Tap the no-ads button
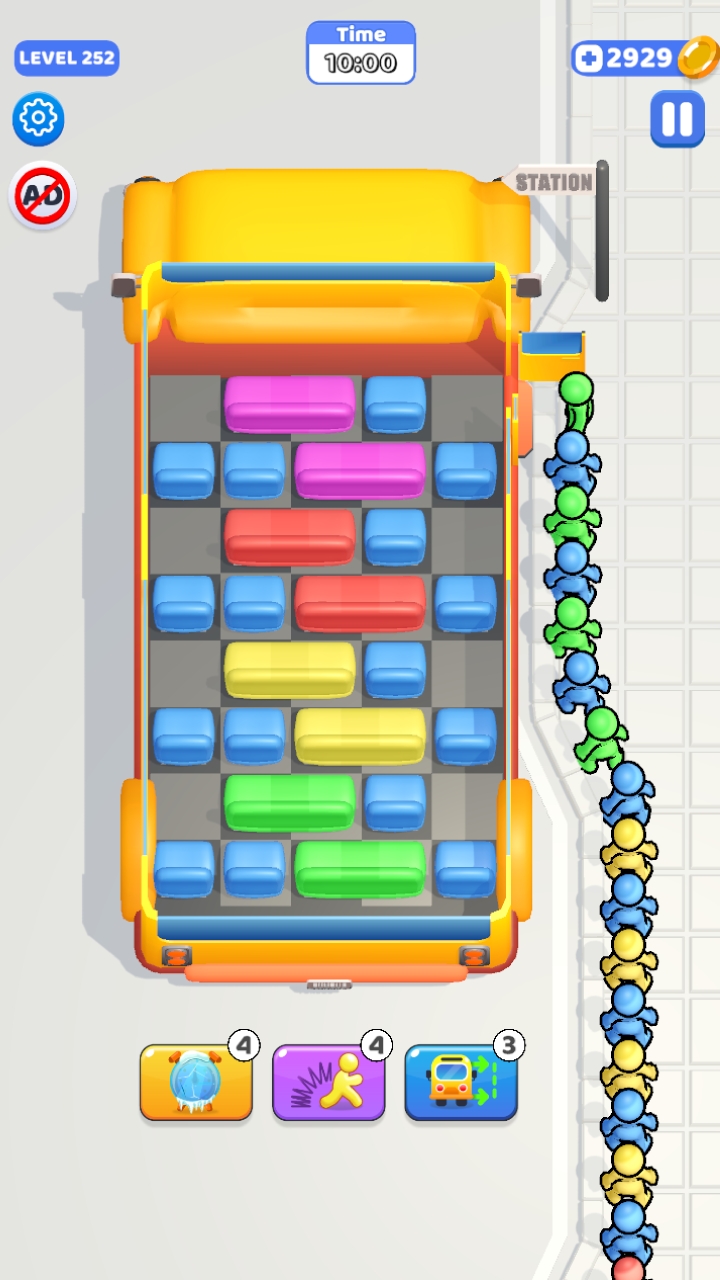 43,196
